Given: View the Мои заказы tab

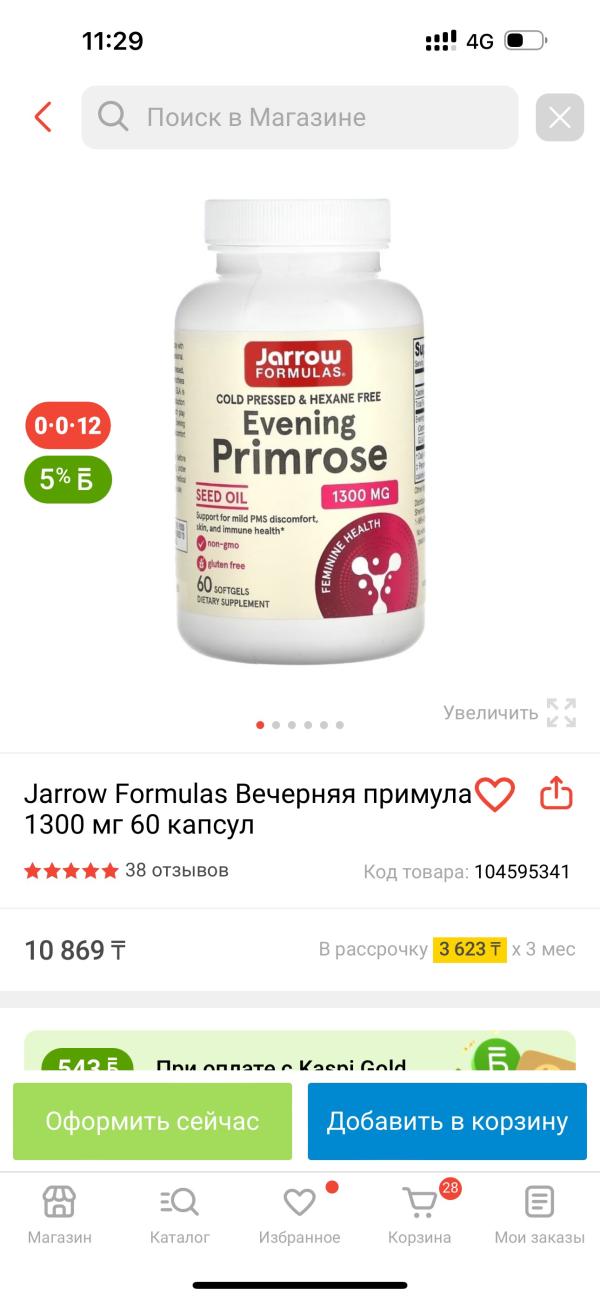Looking at the screenshot, I should coord(539,1214).
